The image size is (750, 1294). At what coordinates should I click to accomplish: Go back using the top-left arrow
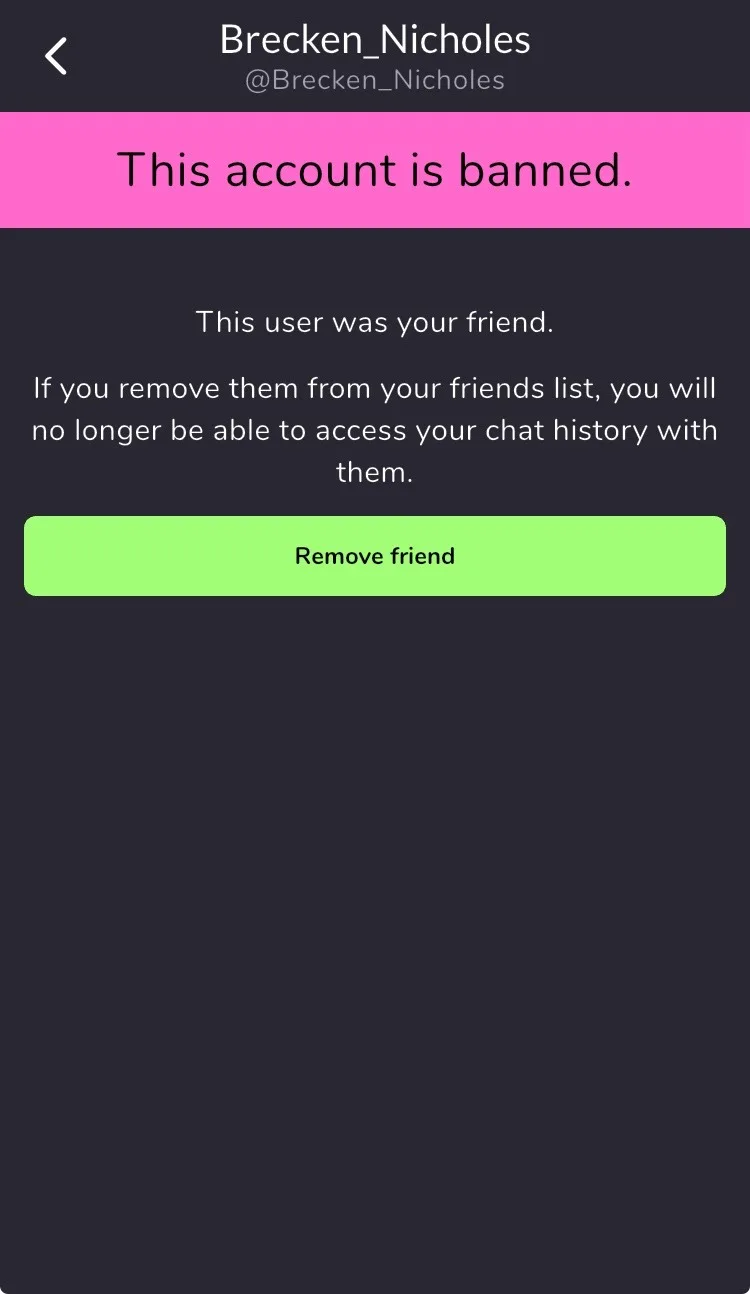tap(56, 56)
